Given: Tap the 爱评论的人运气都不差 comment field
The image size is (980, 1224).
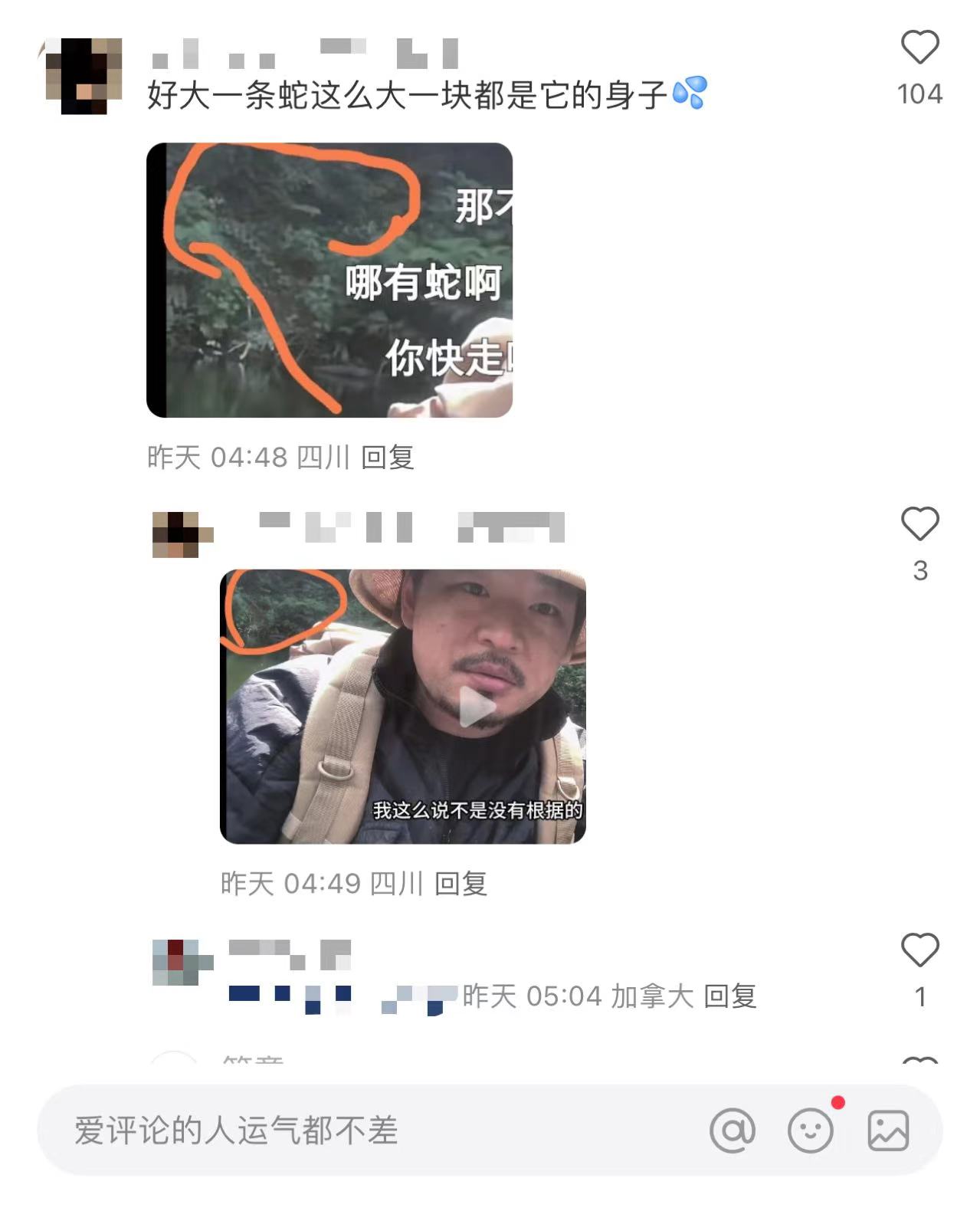Looking at the screenshot, I should click(368, 1130).
